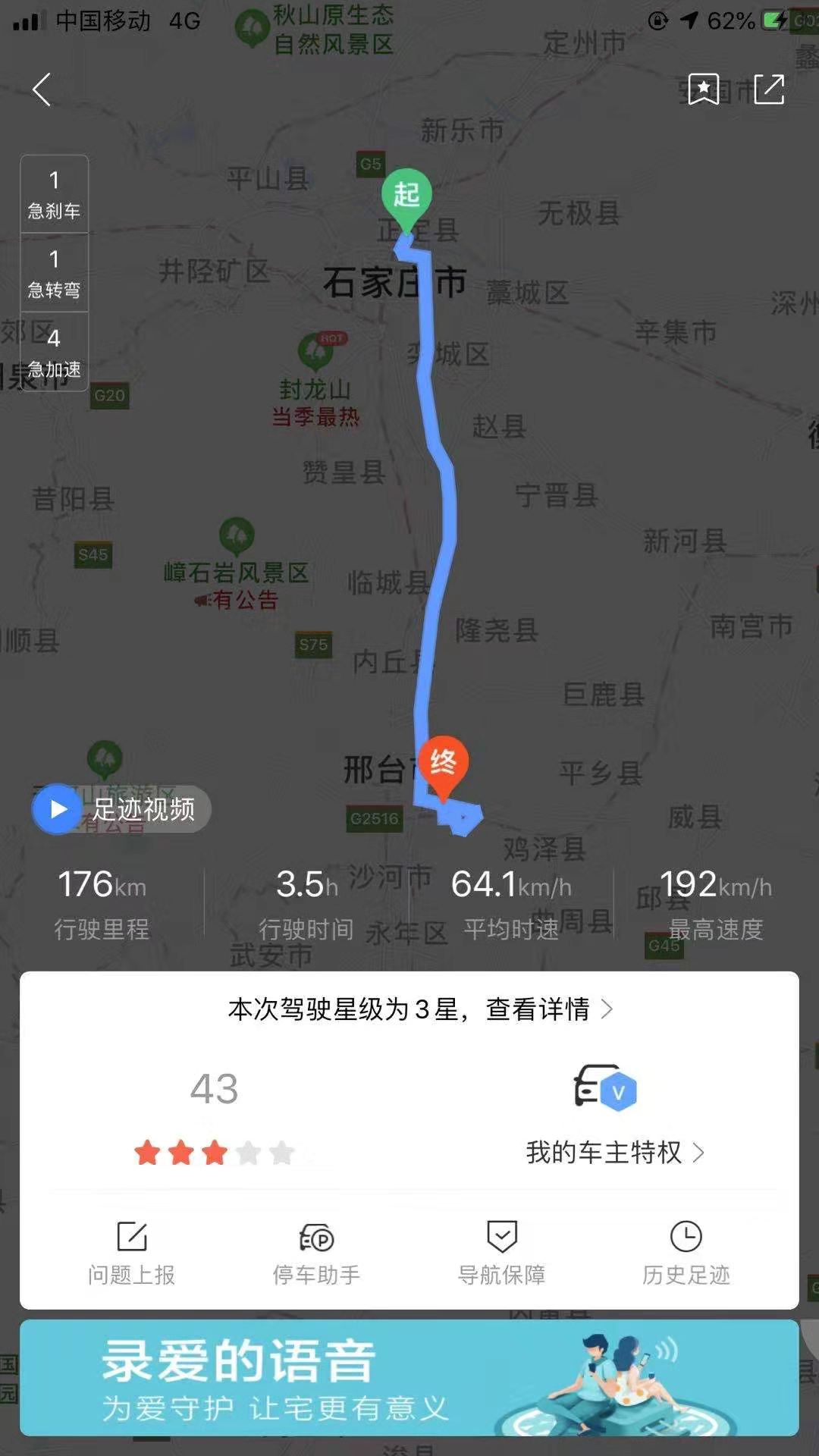
Task: Show the 急刹车 hard braking events
Action: click(54, 195)
